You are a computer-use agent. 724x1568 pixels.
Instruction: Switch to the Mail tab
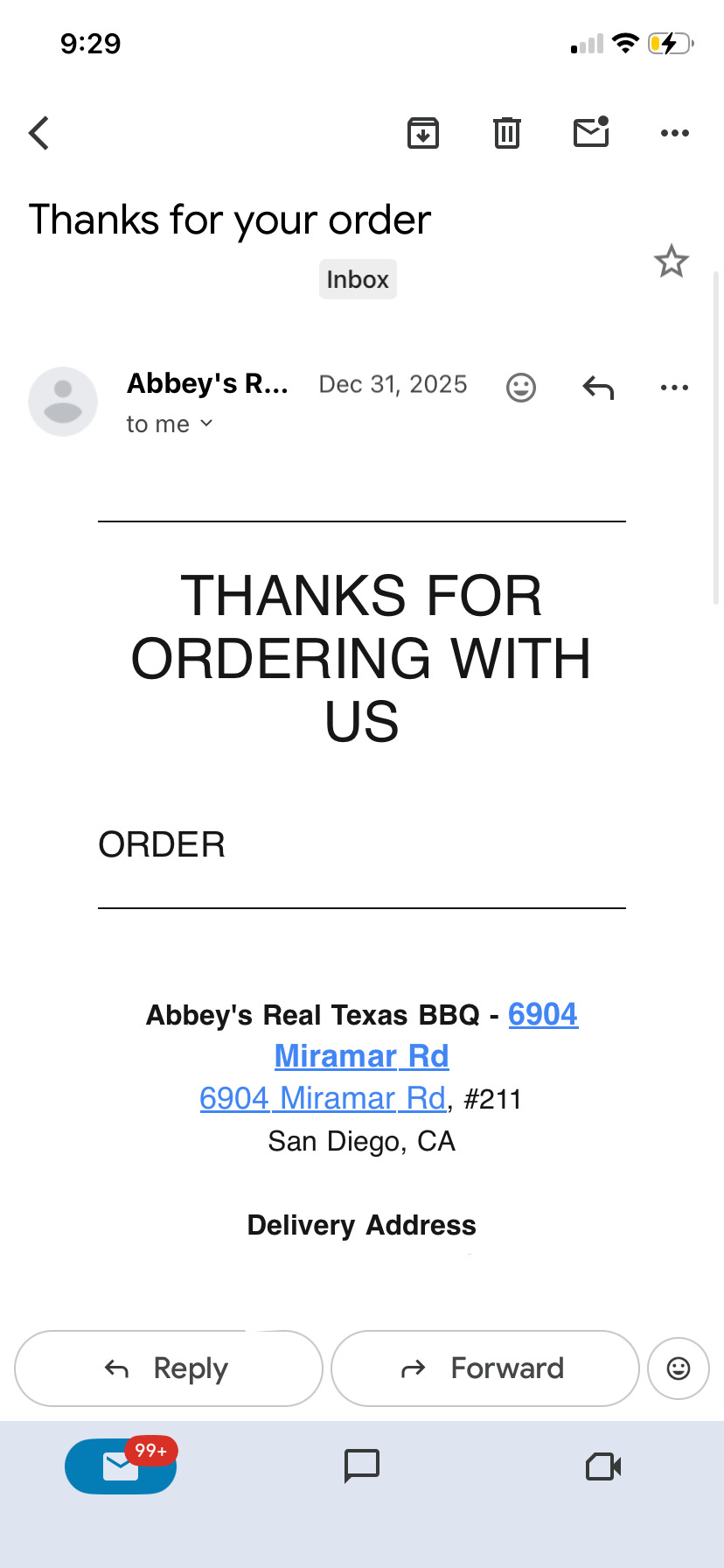(x=121, y=1466)
